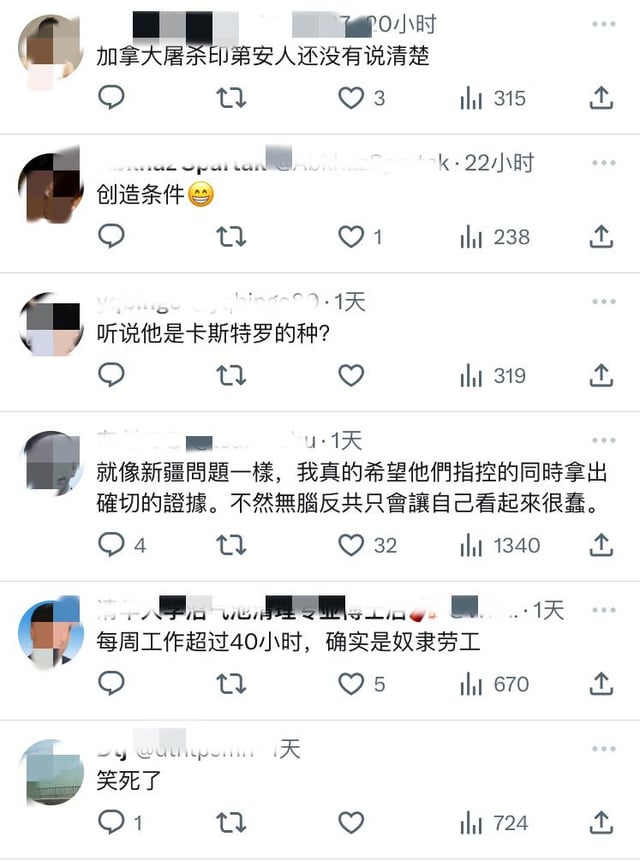Open overflow menu on 创造条件 comment
640x861 pixels.
point(603,162)
